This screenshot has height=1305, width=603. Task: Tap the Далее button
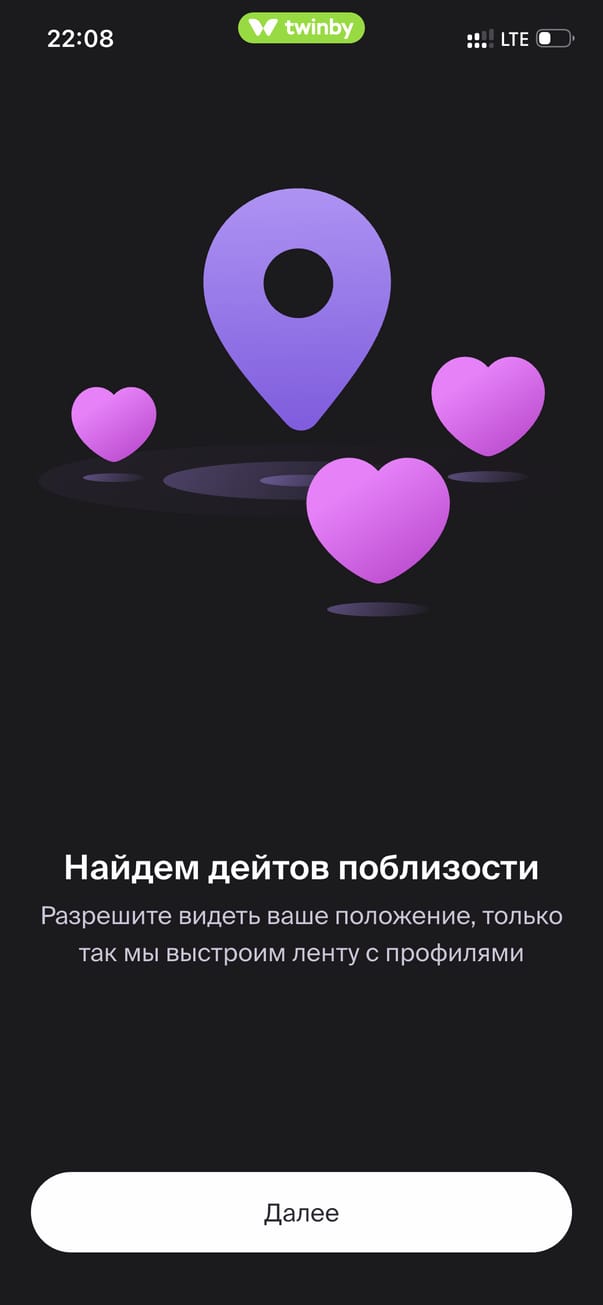[x=301, y=1213]
